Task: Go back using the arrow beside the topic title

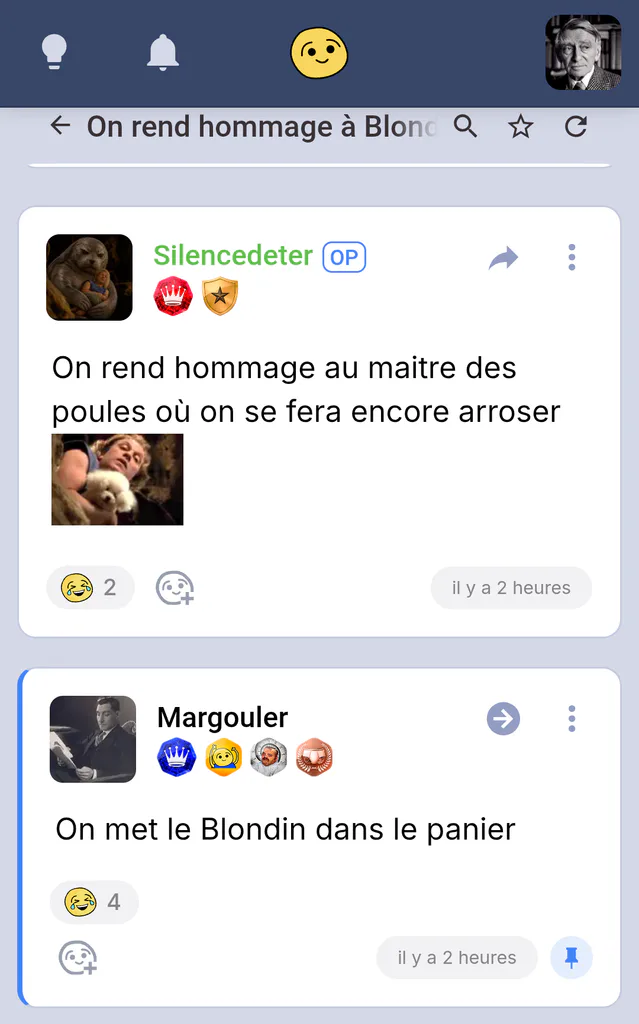Action: click(60, 125)
